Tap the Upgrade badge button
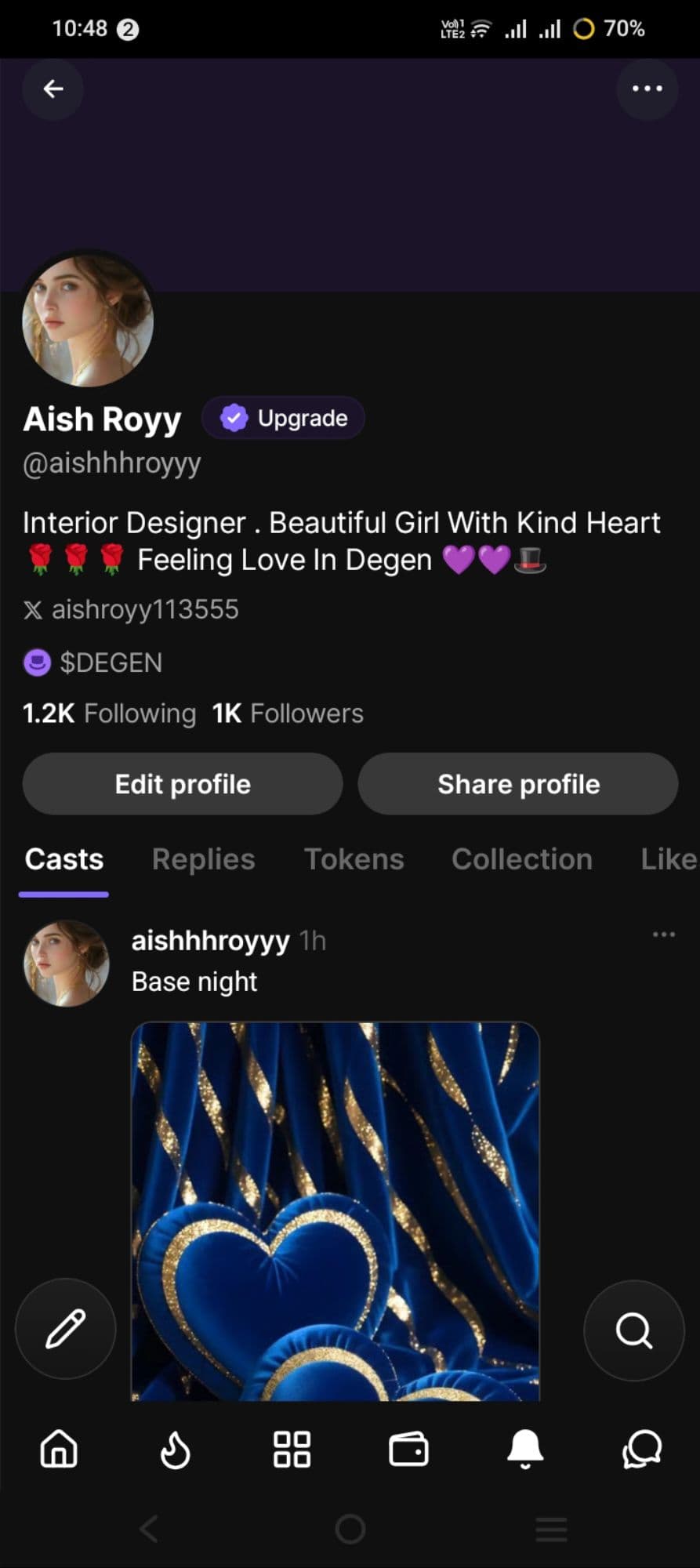Screen dimensions: 700x1568 click(284, 419)
